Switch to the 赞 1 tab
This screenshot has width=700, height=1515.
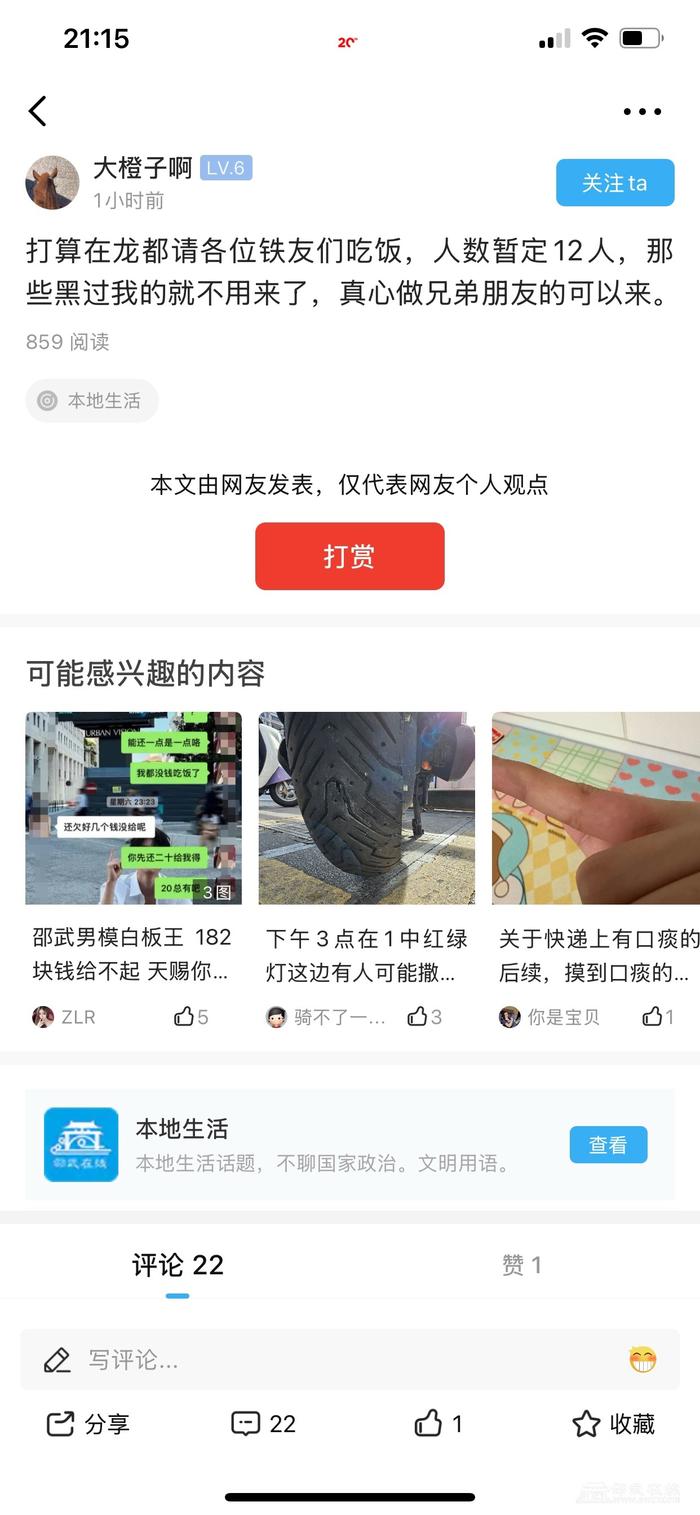click(521, 1266)
